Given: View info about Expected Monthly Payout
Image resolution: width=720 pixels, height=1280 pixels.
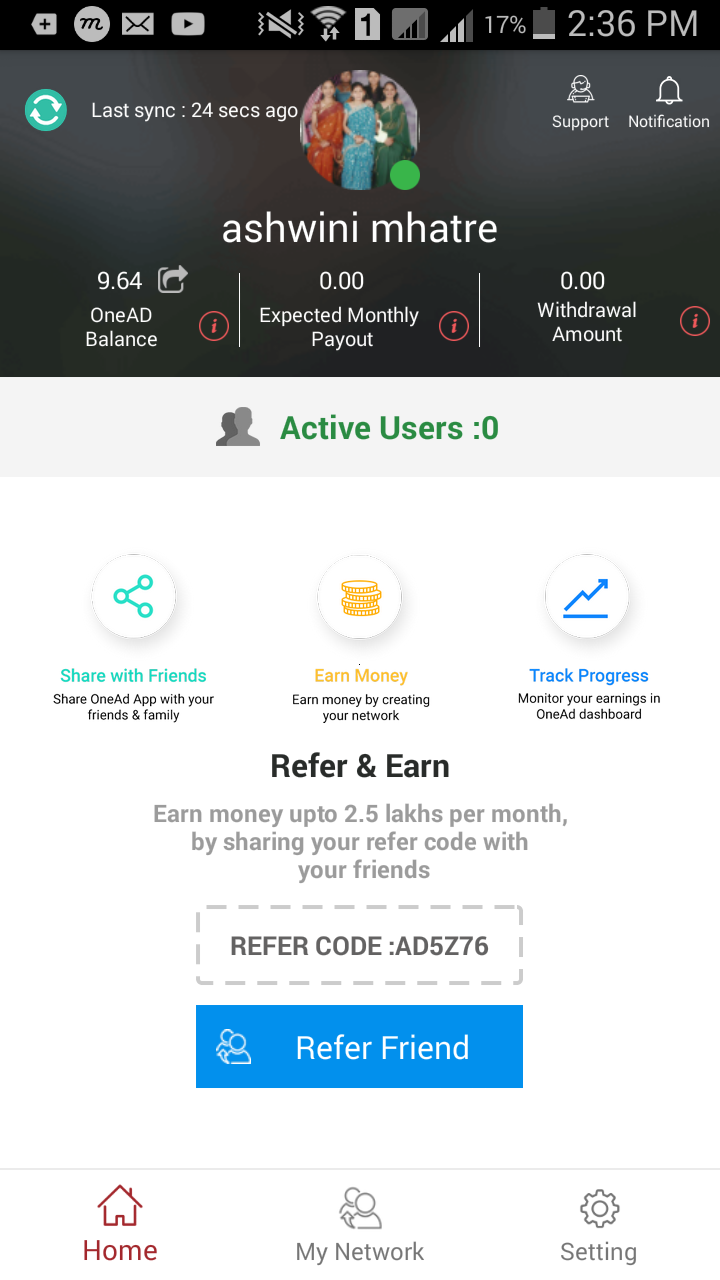Looking at the screenshot, I should (454, 326).
